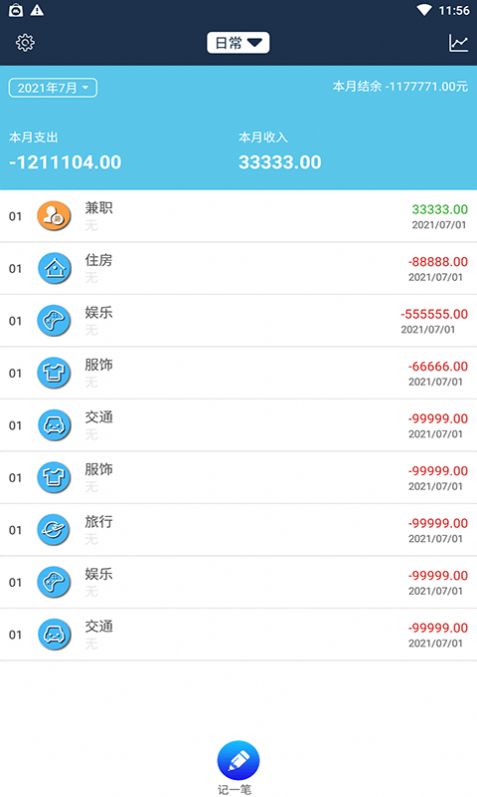This screenshot has height=797, width=477.
Task: Select the 旅行 expense record
Action: click(x=238, y=530)
